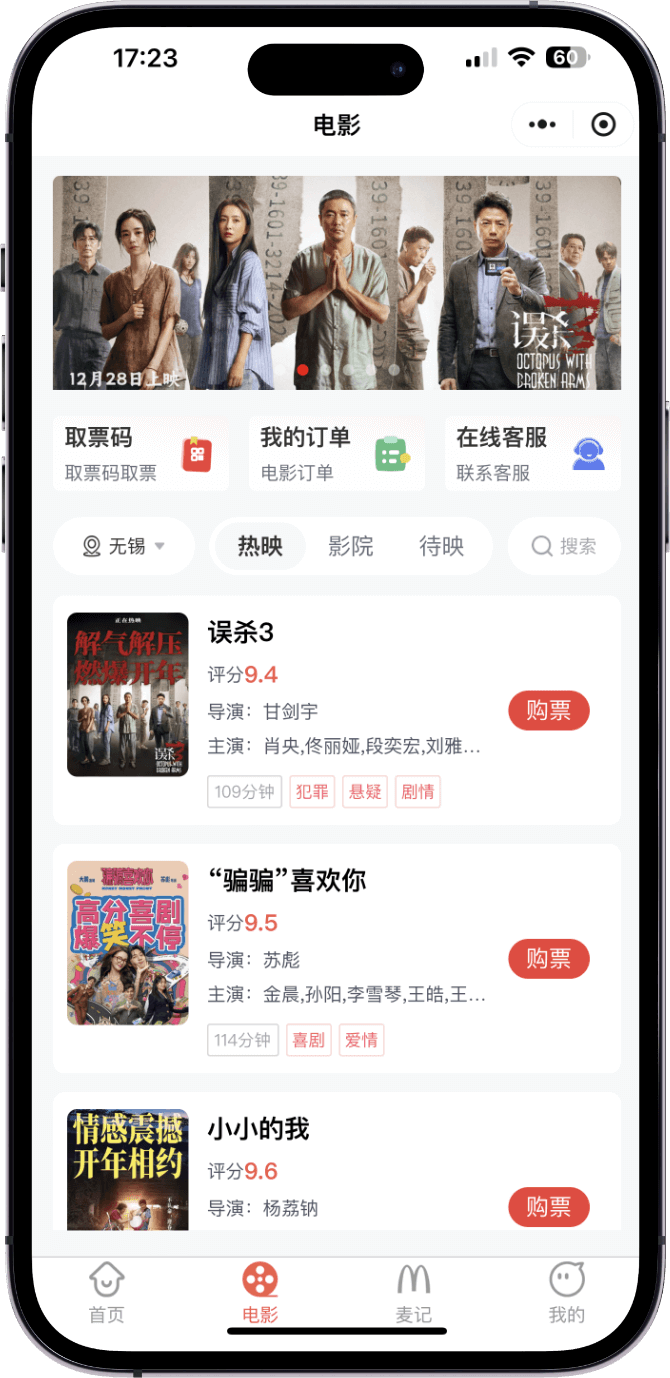Open the mini program more-options menu
This screenshot has width=670, height=1378.
click(542, 125)
